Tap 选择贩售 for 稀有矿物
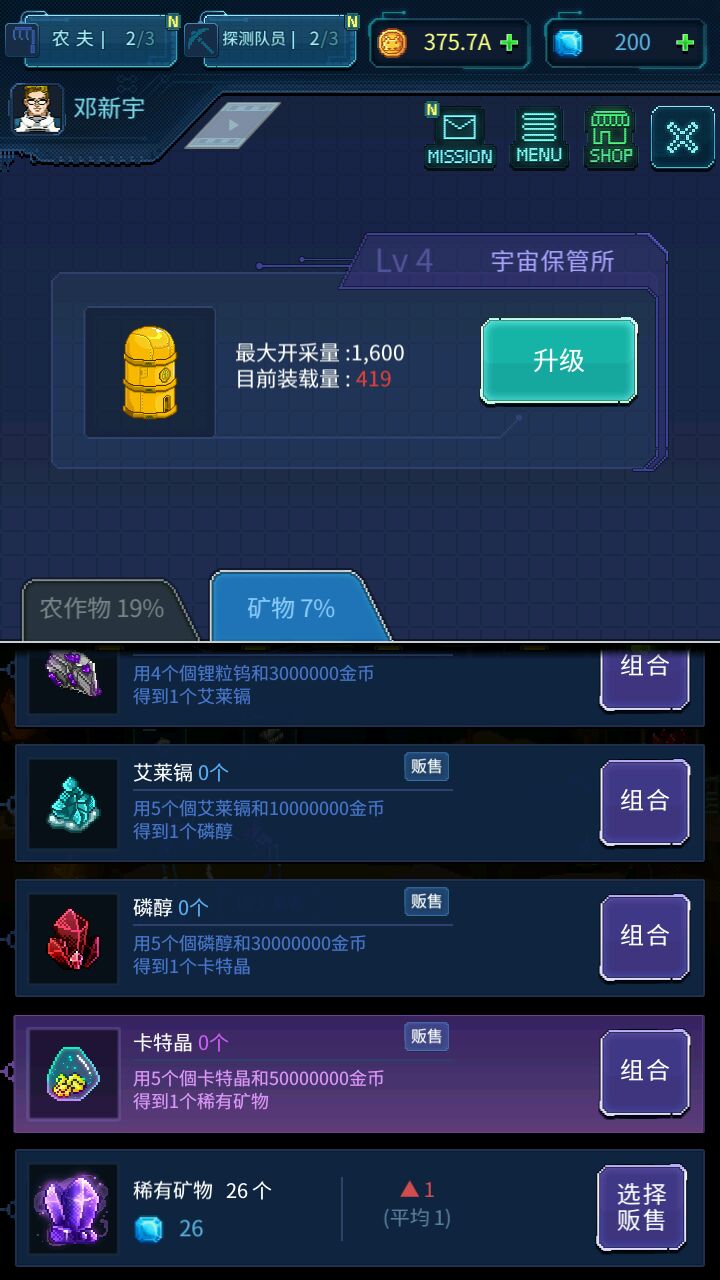720x1280 pixels. pyautogui.click(x=641, y=1206)
